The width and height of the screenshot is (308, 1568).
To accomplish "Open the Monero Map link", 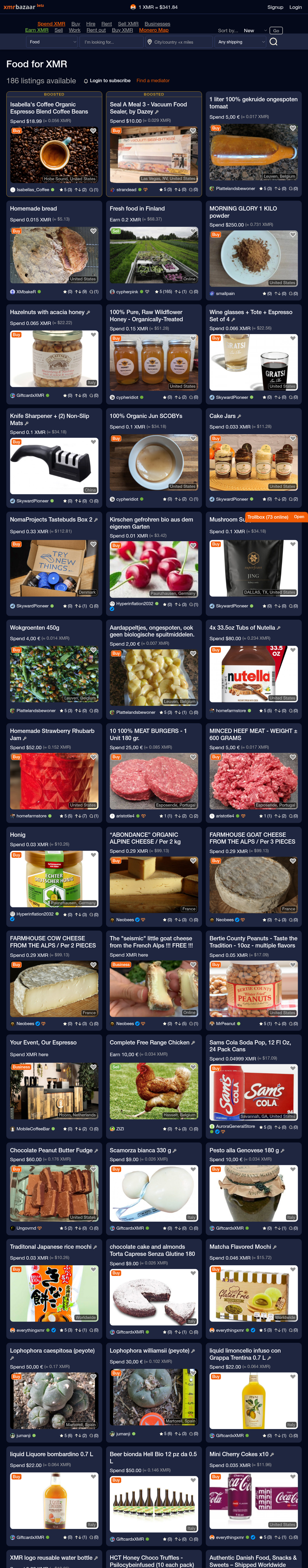I will click(153, 30).
